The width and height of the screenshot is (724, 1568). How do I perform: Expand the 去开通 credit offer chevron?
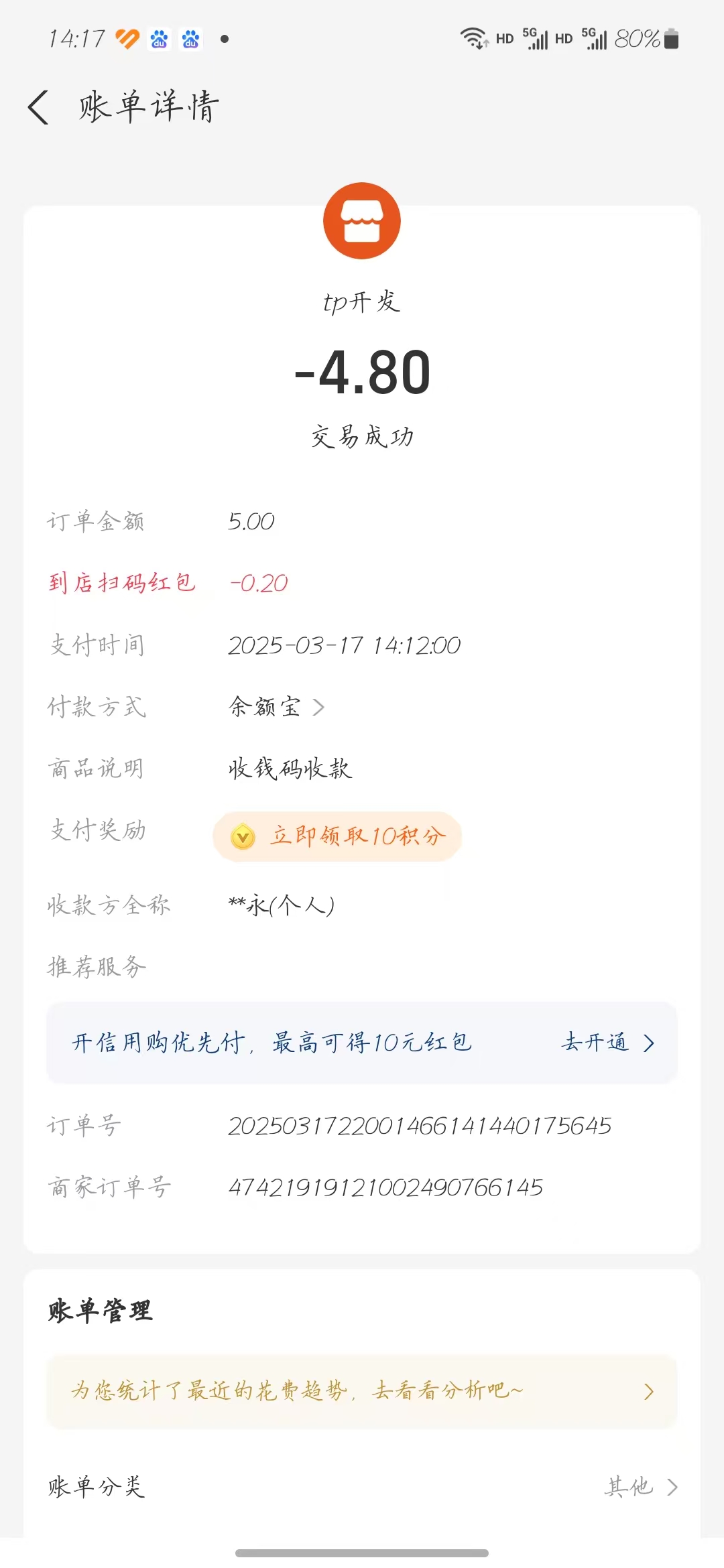pyautogui.click(x=648, y=1043)
